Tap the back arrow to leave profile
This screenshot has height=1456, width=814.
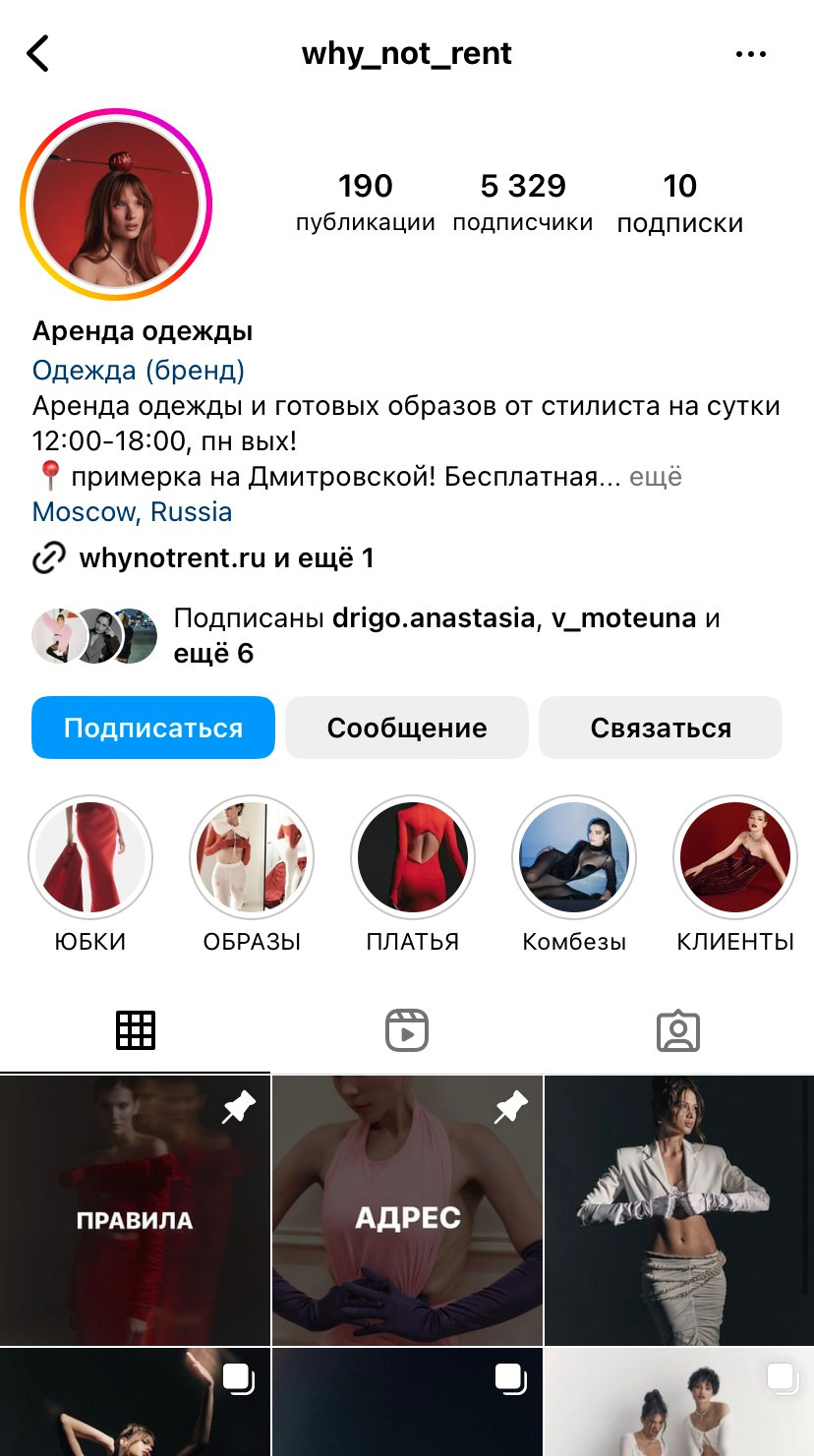tap(37, 53)
